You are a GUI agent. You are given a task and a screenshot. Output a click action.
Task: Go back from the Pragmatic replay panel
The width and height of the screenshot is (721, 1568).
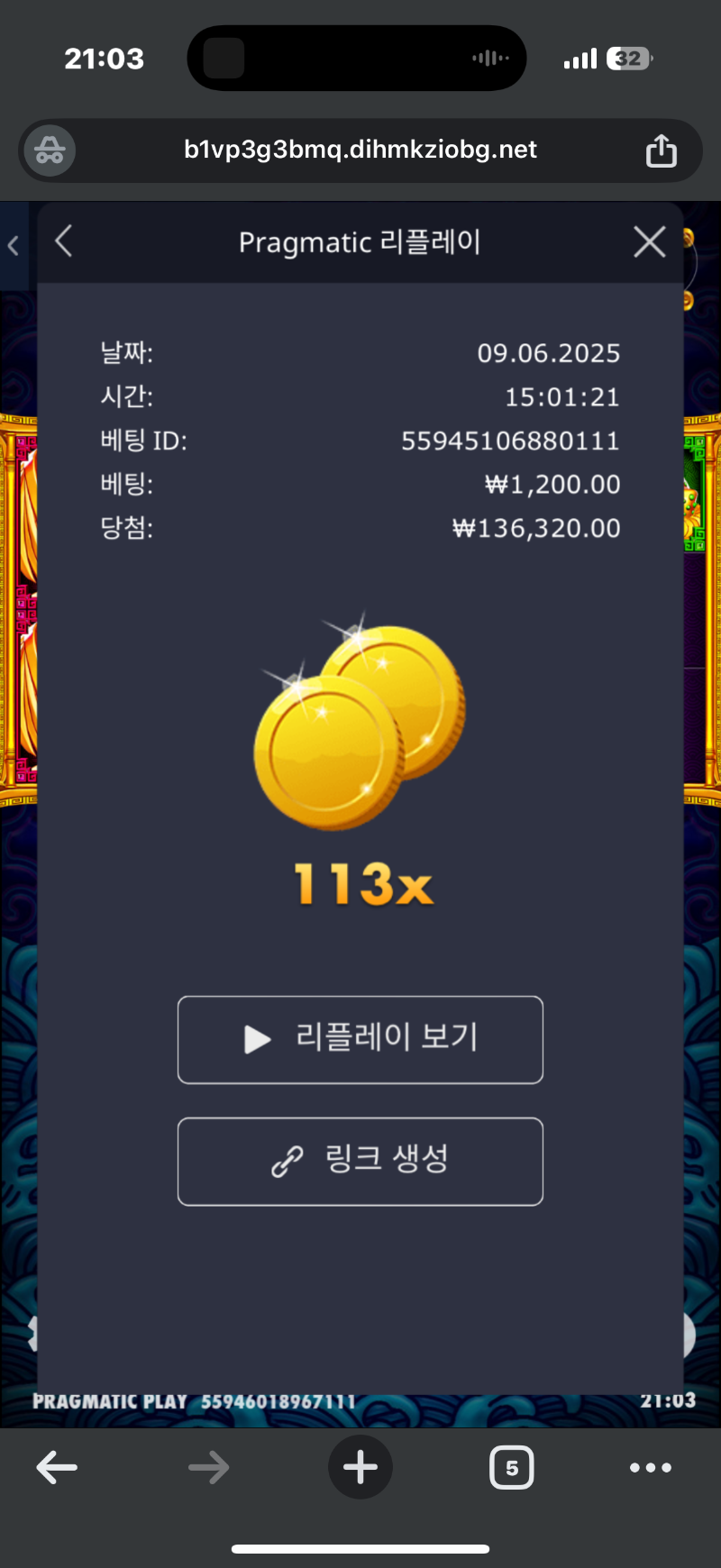[x=63, y=242]
